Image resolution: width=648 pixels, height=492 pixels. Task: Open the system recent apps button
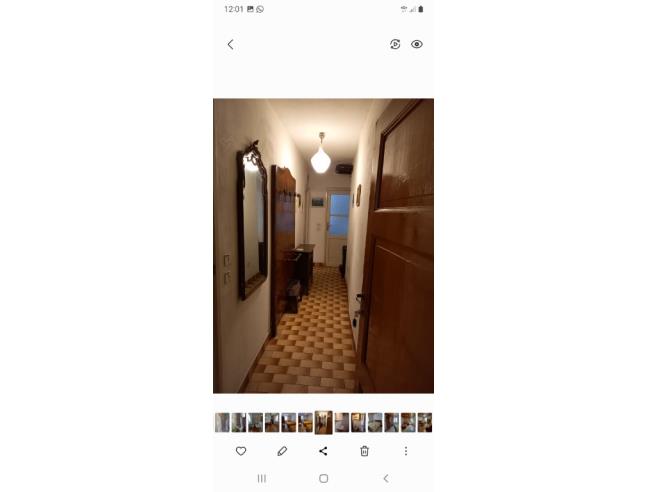[x=262, y=479]
